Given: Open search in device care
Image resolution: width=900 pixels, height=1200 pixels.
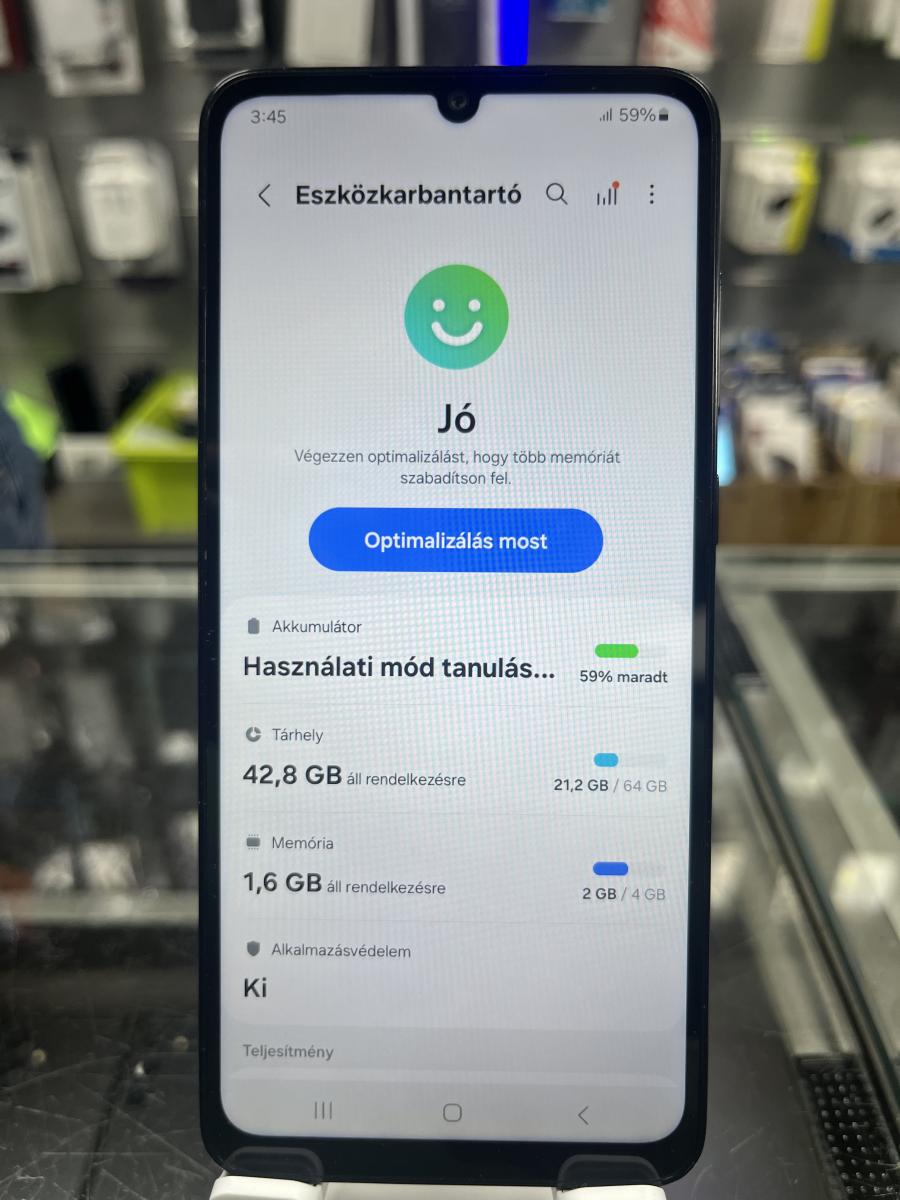Looking at the screenshot, I should (556, 194).
